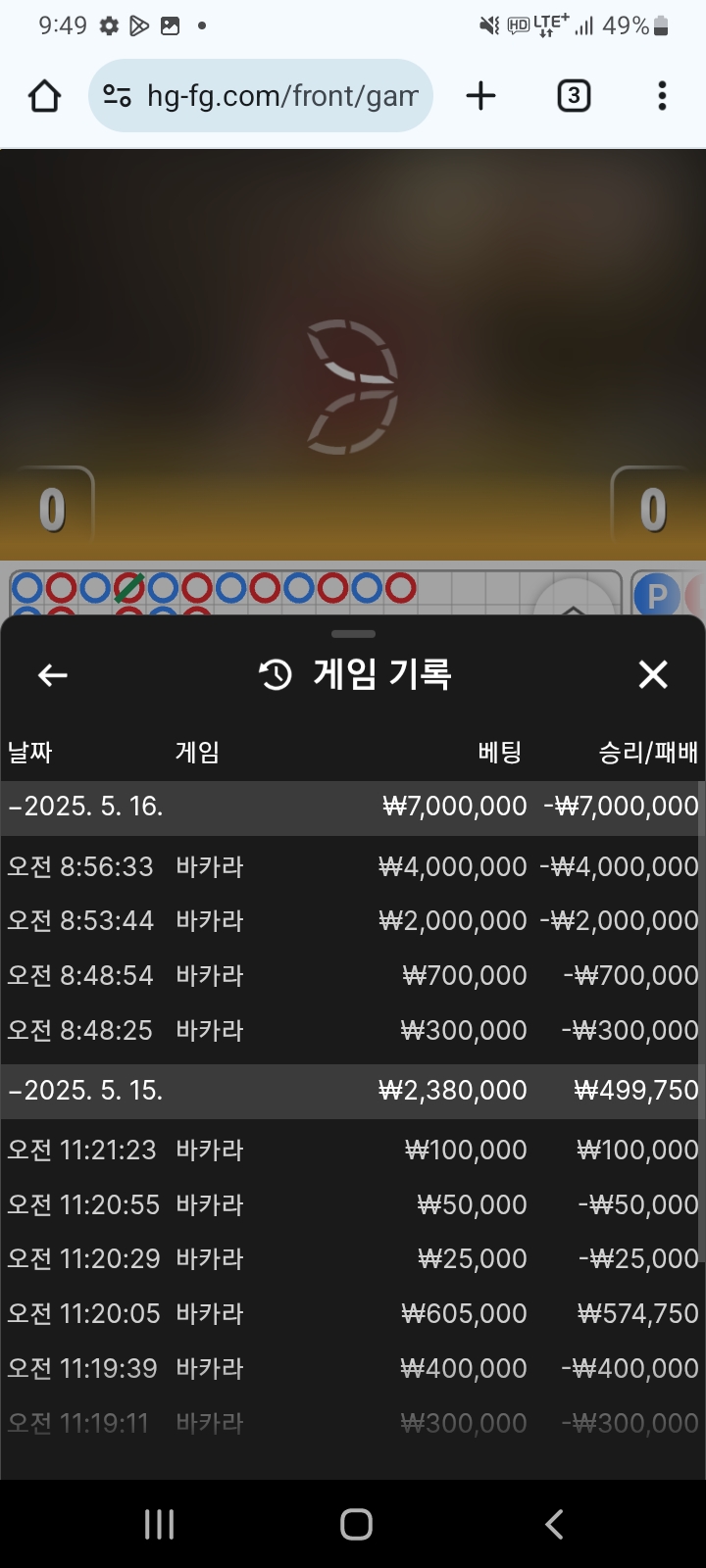The image size is (706, 1568).
Task: Open the browser home page
Action: pos(45,96)
